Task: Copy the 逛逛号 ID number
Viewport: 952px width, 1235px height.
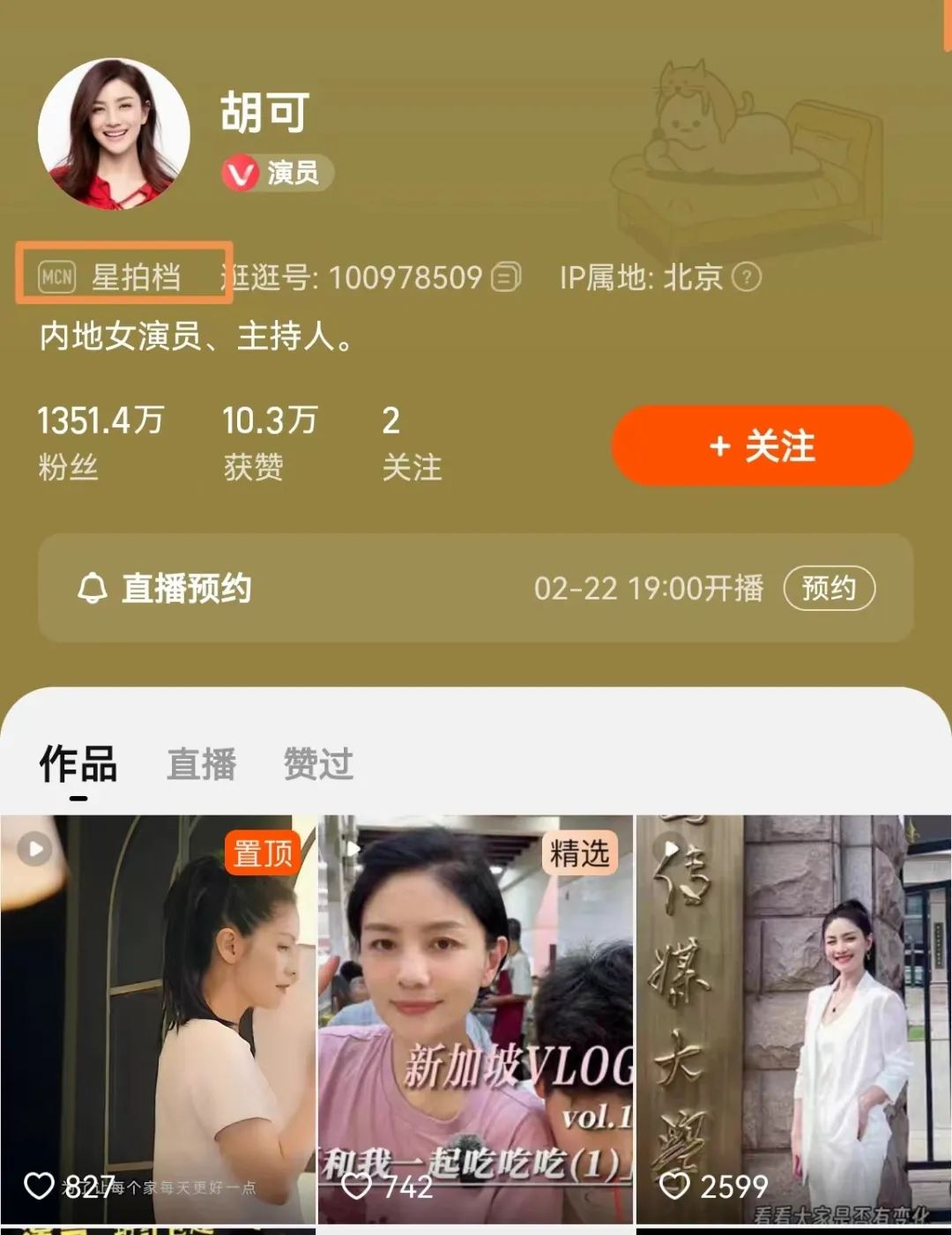Action: (x=506, y=278)
